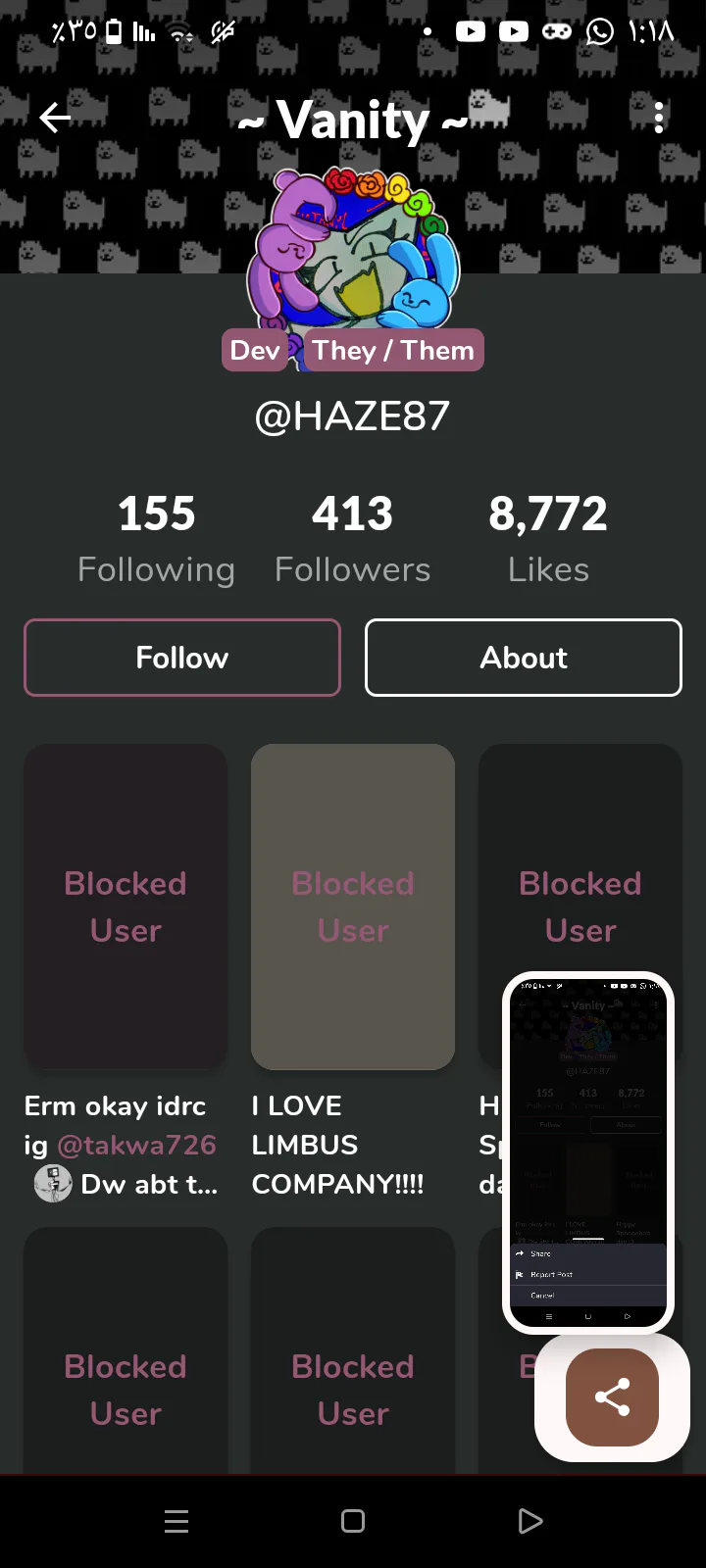Open the floating screenshot preview thumbnail
This screenshot has height=1568, width=706.
tap(588, 1153)
